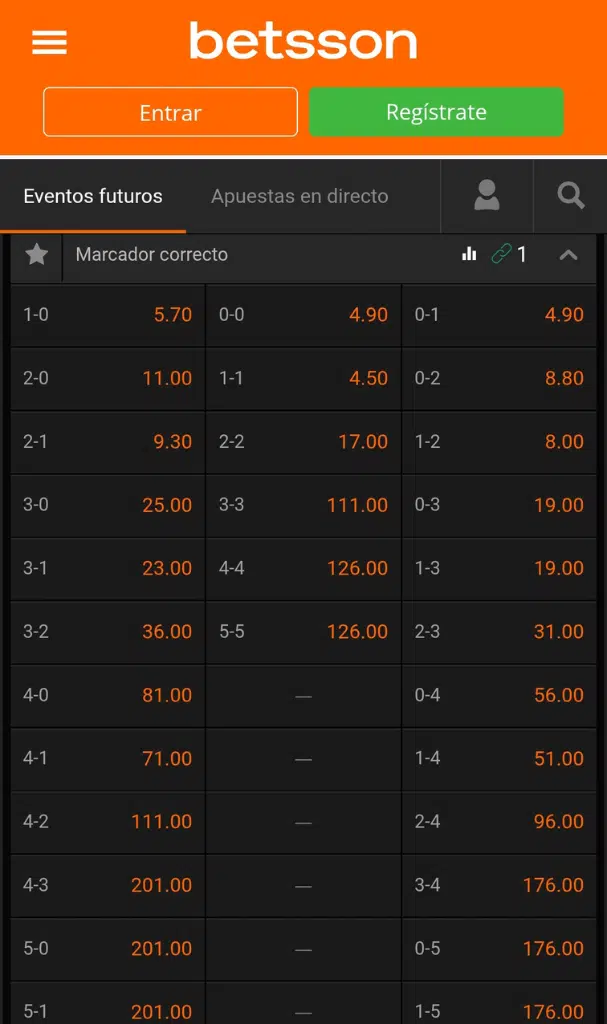Open the user account icon
This screenshot has height=1024, width=607.
(x=487, y=196)
